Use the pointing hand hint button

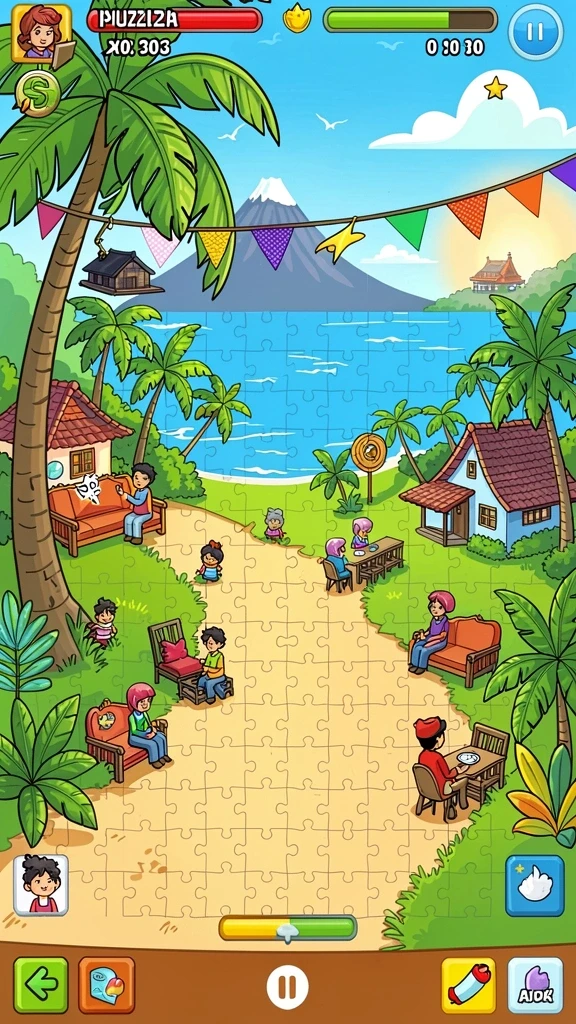[x=534, y=886]
